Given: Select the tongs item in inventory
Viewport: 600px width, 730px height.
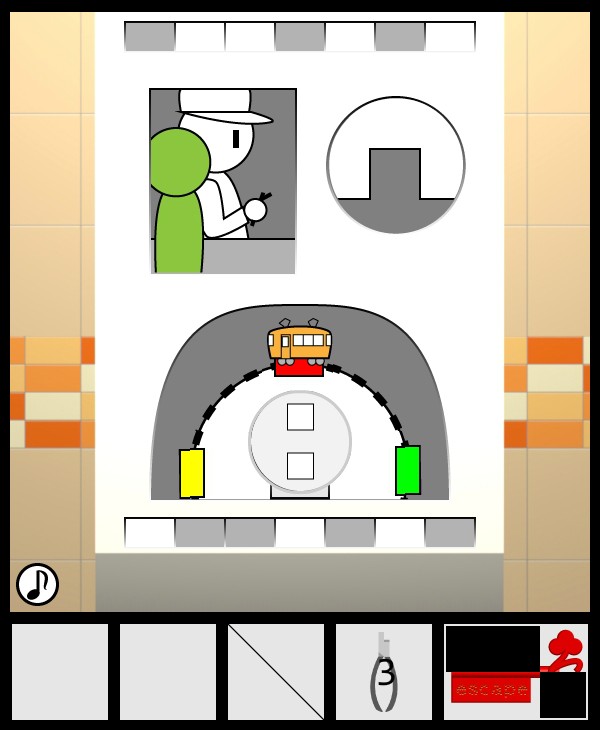Looking at the screenshot, I should [384, 672].
